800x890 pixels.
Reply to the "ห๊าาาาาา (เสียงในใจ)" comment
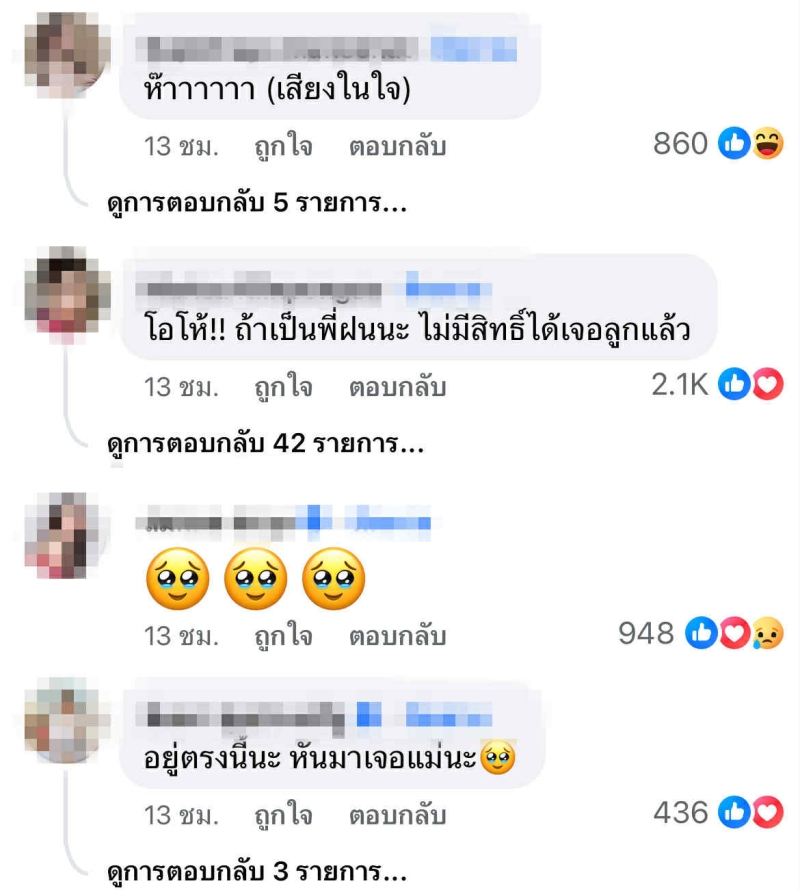point(397,147)
